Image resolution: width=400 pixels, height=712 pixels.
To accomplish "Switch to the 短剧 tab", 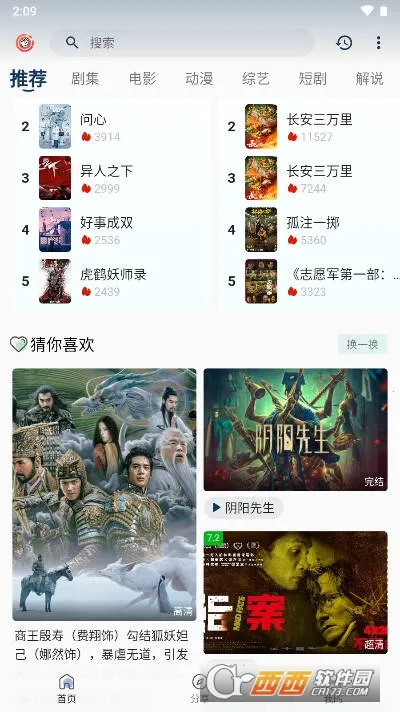I will (312, 79).
